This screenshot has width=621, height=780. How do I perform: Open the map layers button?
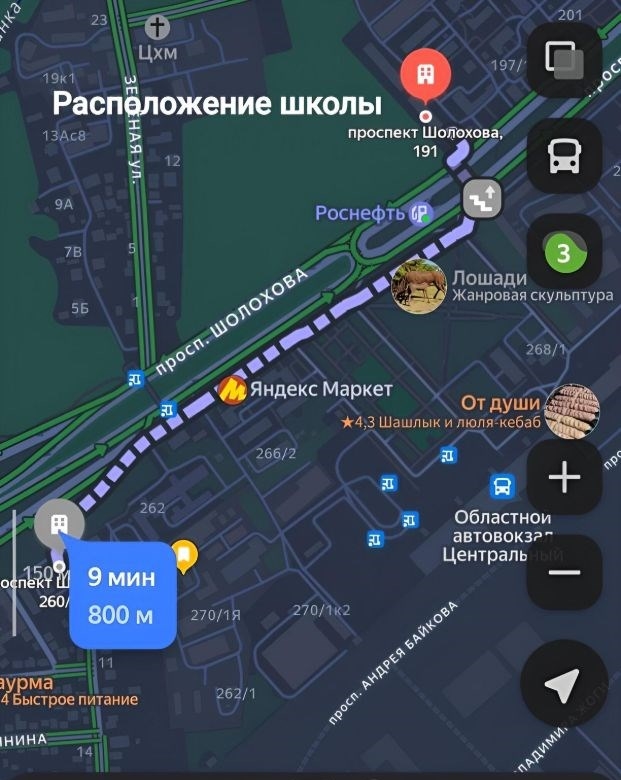pos(564,60)
